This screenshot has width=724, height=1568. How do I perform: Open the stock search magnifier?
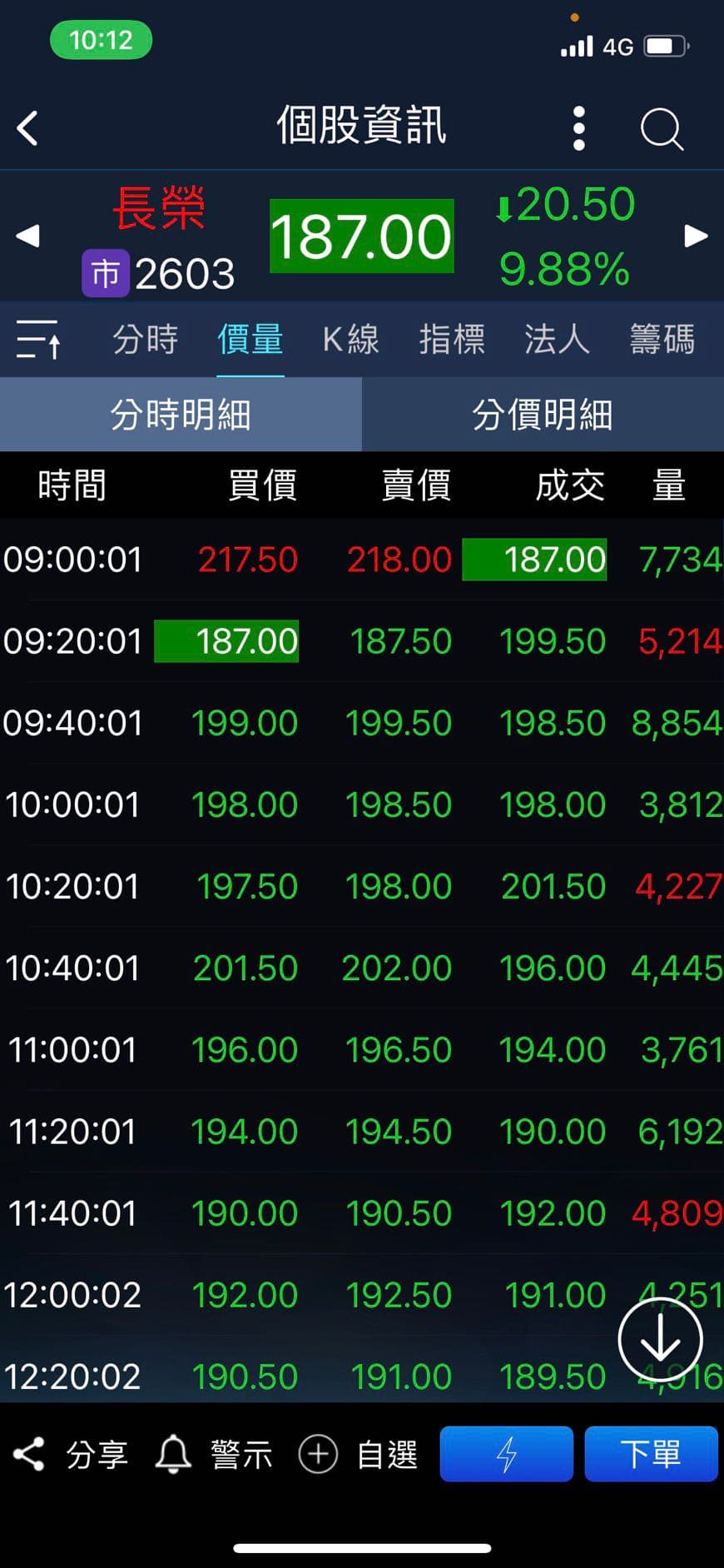662,129
